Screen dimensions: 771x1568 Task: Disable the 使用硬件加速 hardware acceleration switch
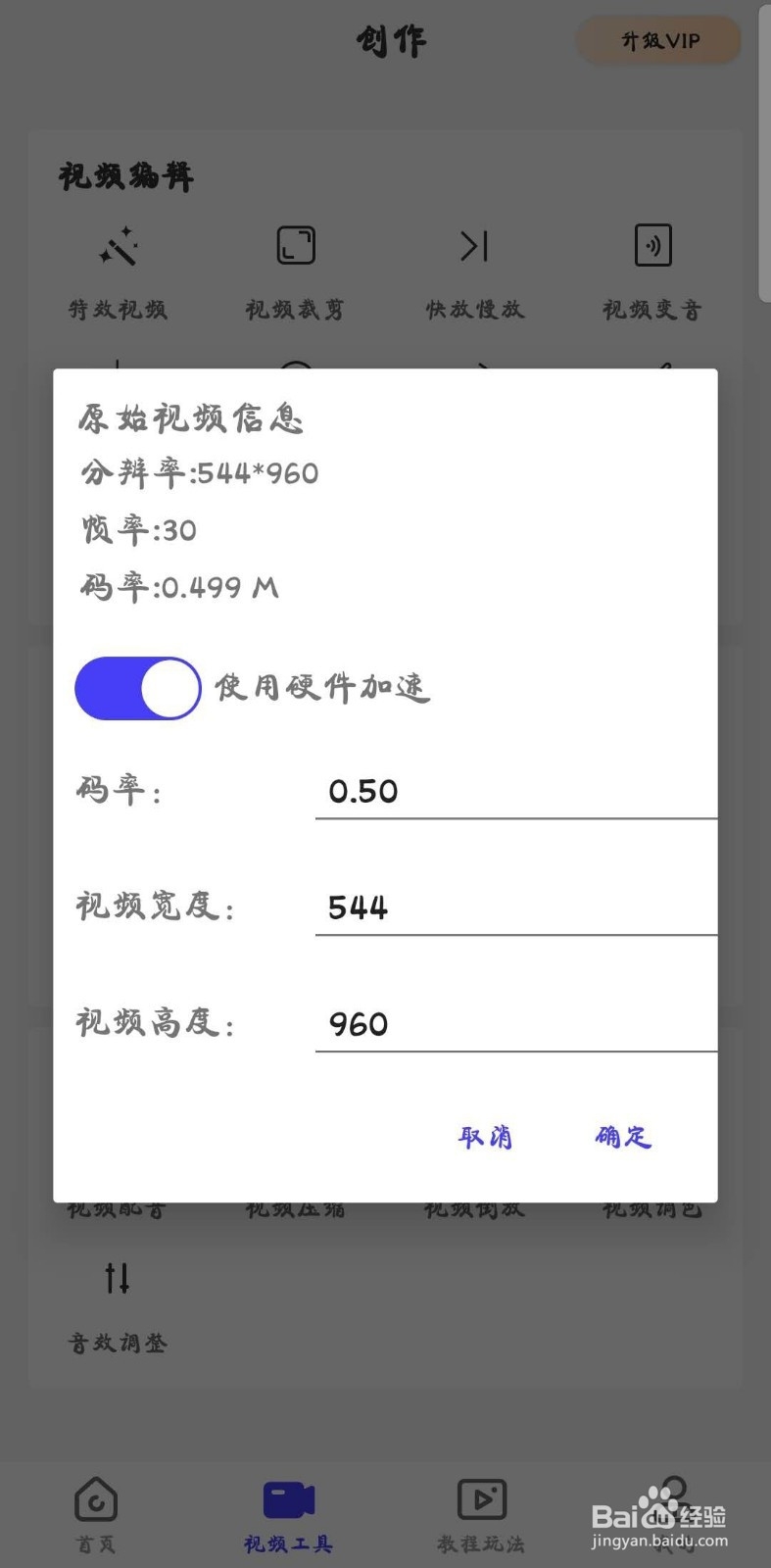[x=137, y=688]
